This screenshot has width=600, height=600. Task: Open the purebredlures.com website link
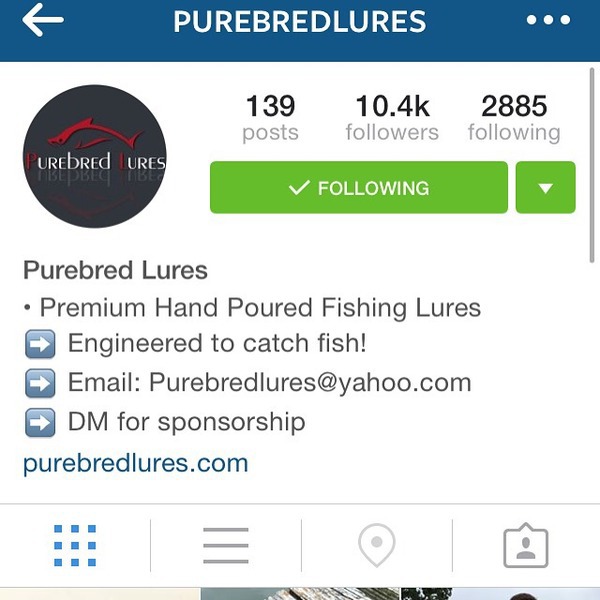[x=135, y=464]
